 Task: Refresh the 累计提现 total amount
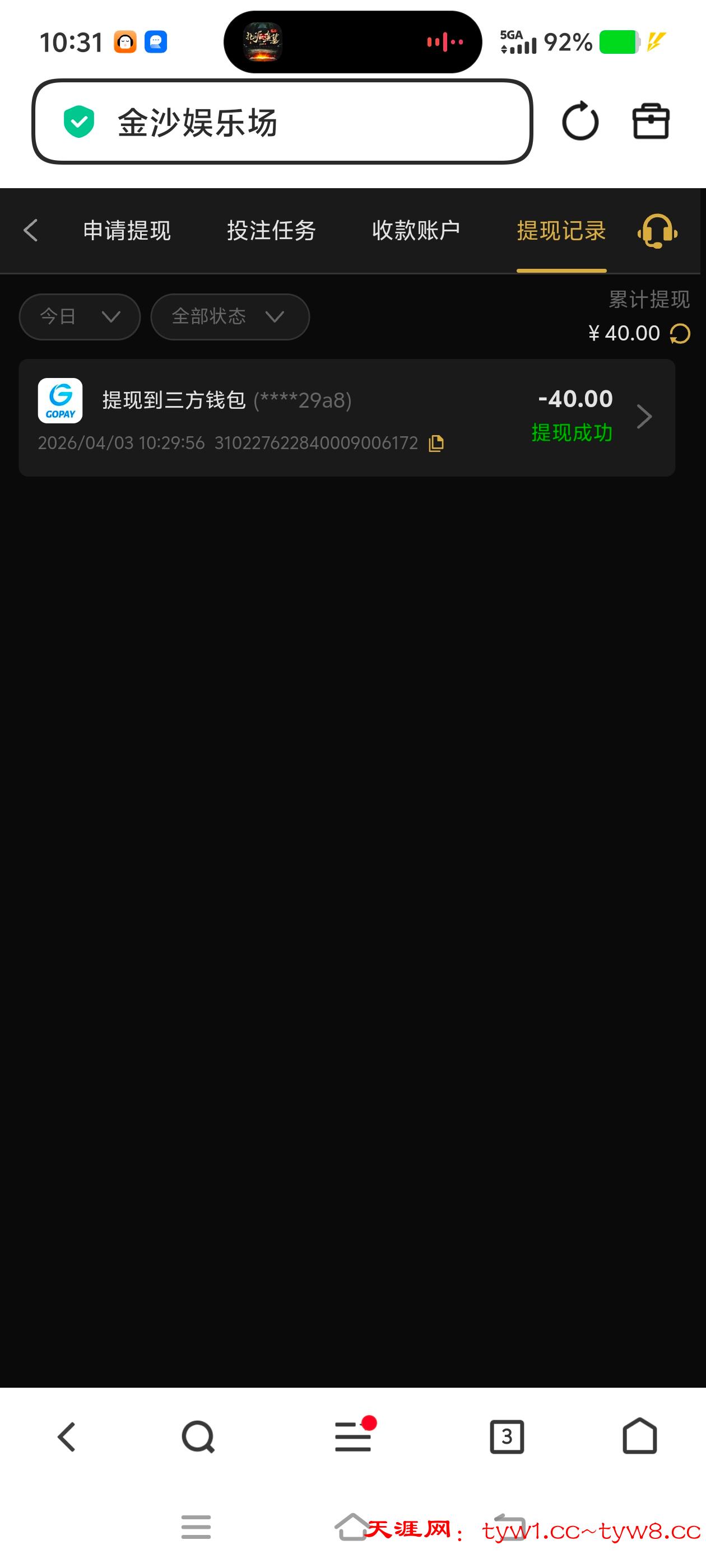click(680, 334)
